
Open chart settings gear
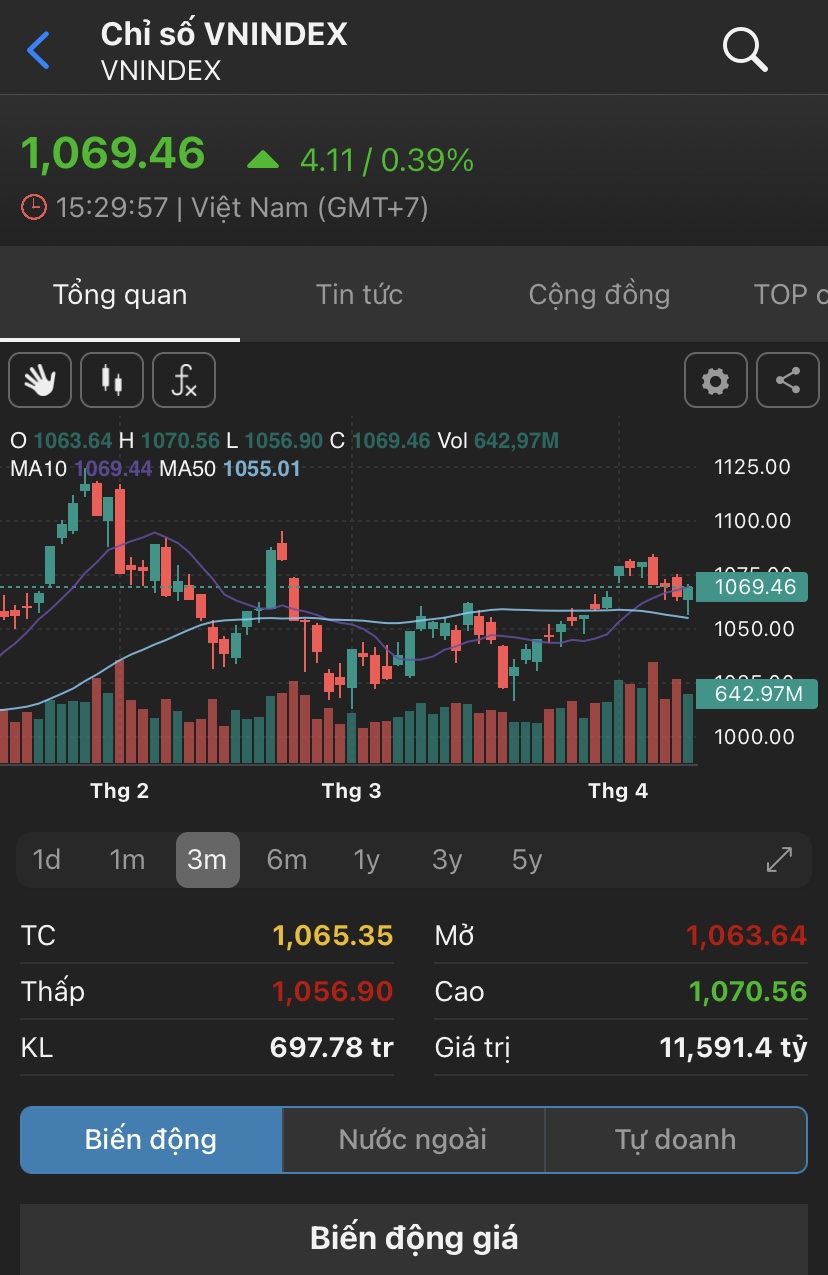click(x=715, y=380)
